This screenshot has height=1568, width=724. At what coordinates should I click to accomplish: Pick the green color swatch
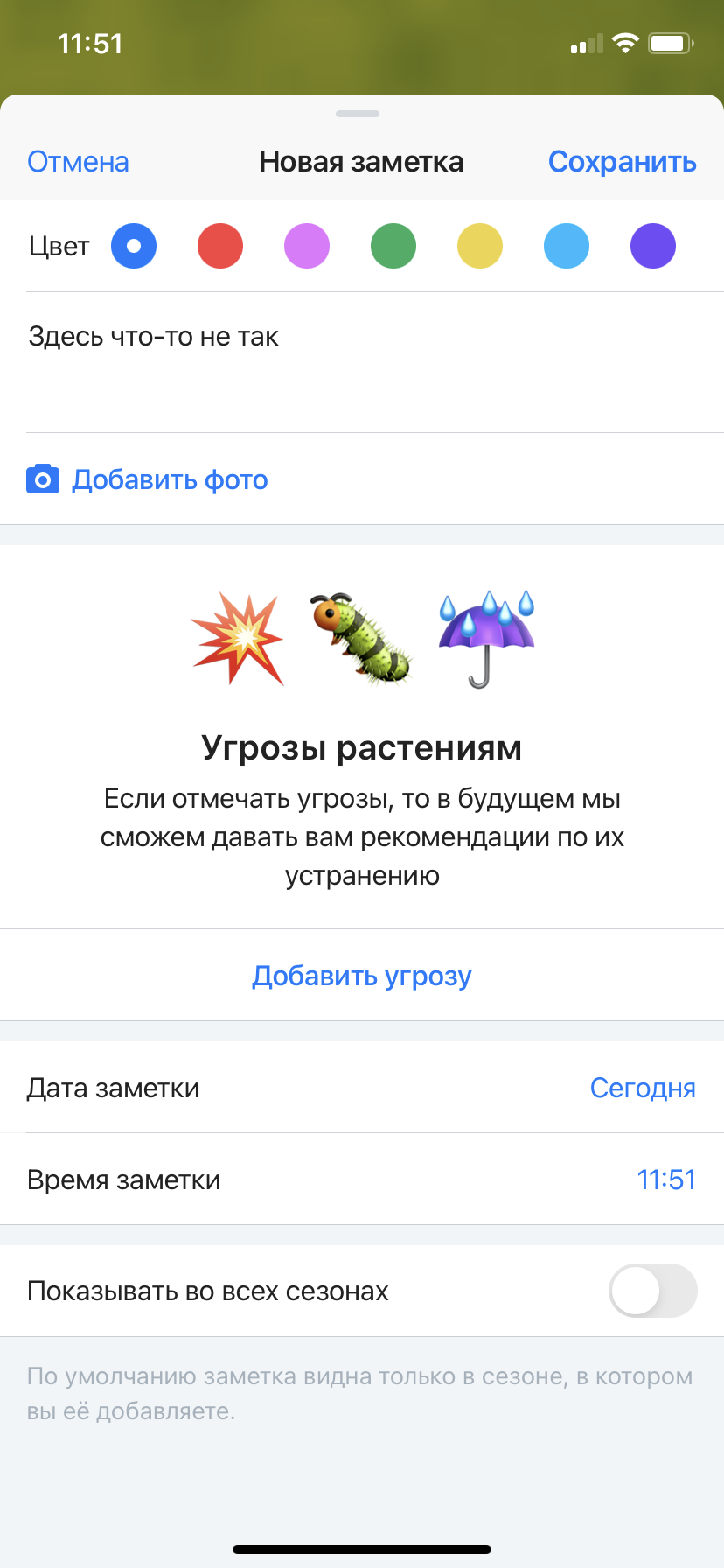pyautogui.click(x=393, y=246)
